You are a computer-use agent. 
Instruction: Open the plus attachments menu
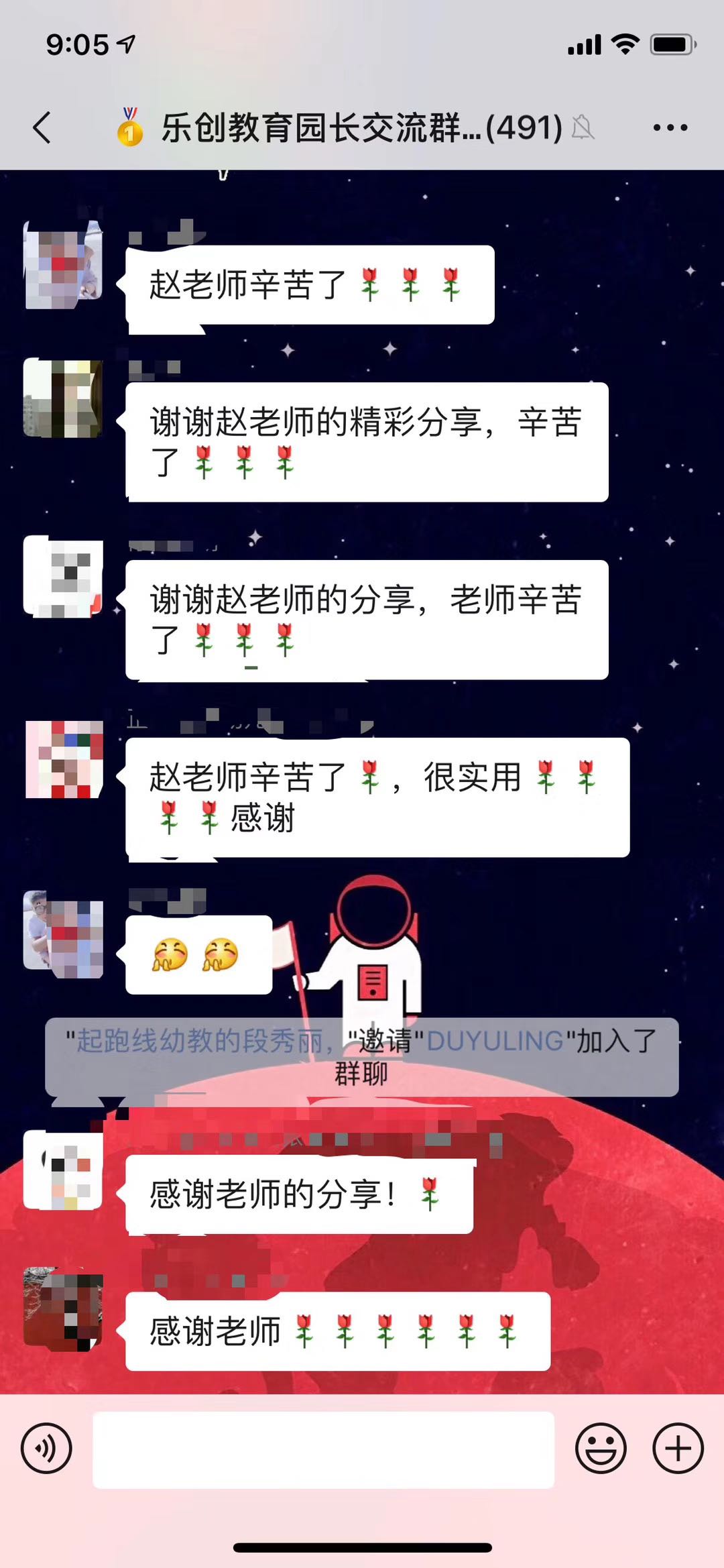(678, 1448)
